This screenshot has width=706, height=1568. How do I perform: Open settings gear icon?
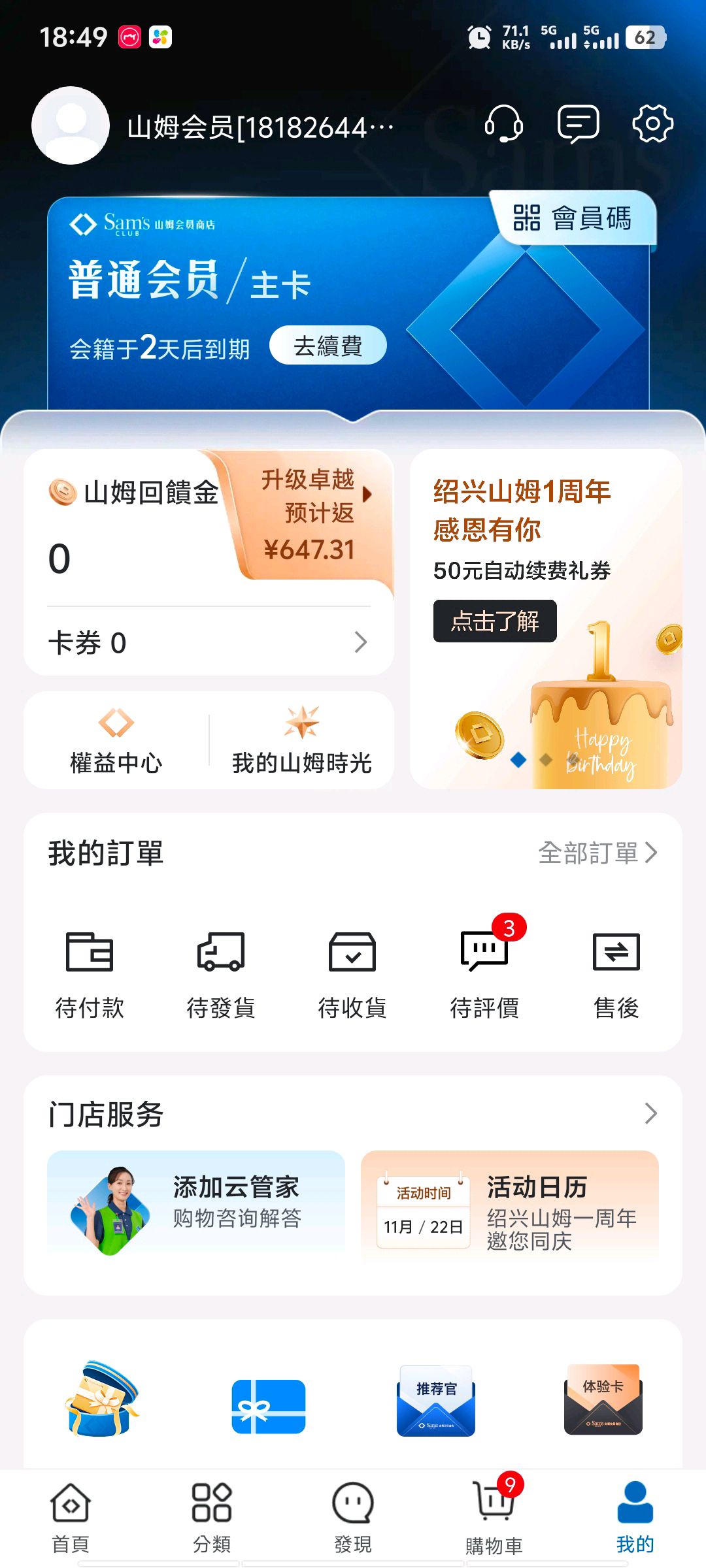(x=652, y=123)
